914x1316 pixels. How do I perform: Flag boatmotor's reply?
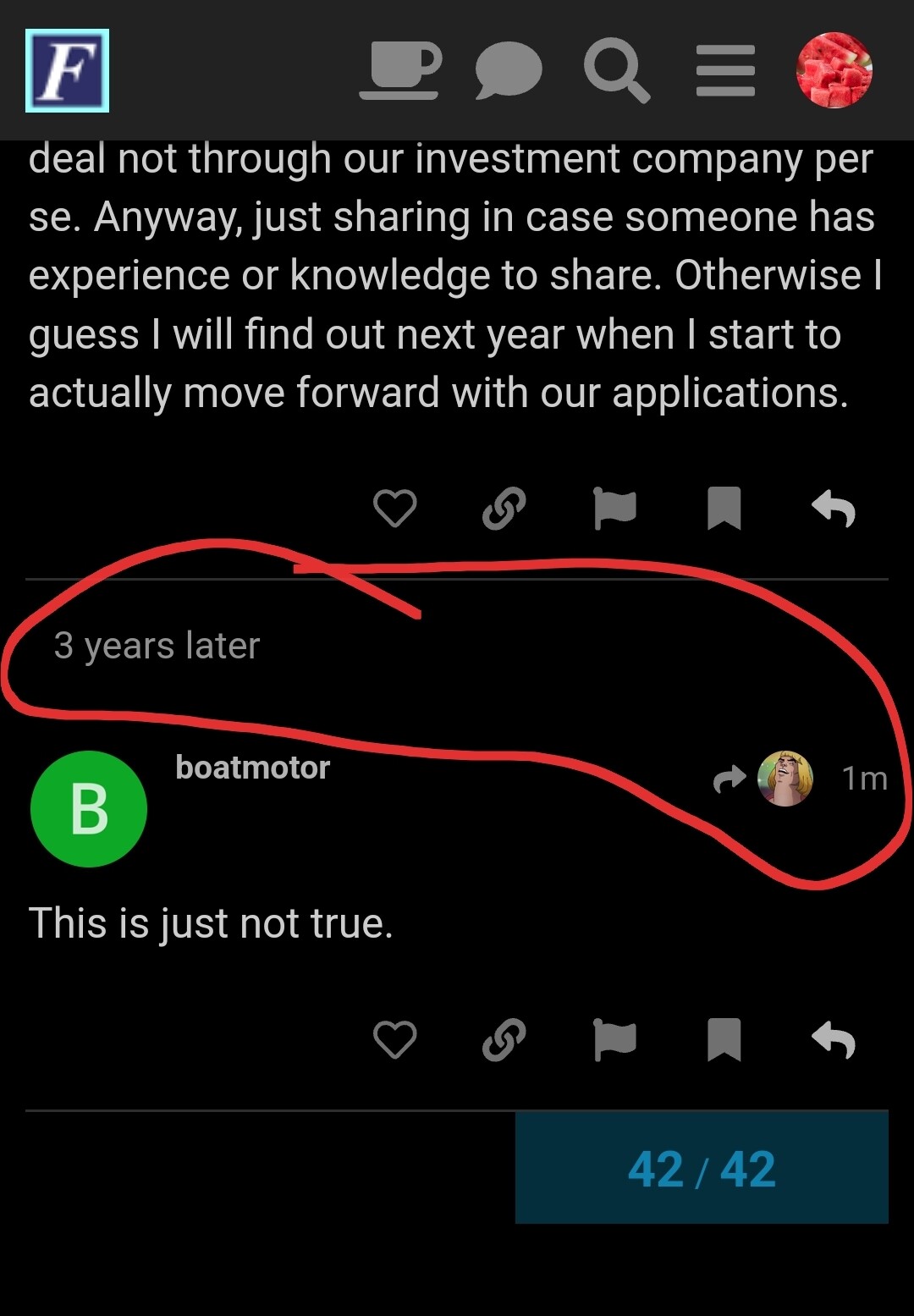click(x=614, y=1040)
